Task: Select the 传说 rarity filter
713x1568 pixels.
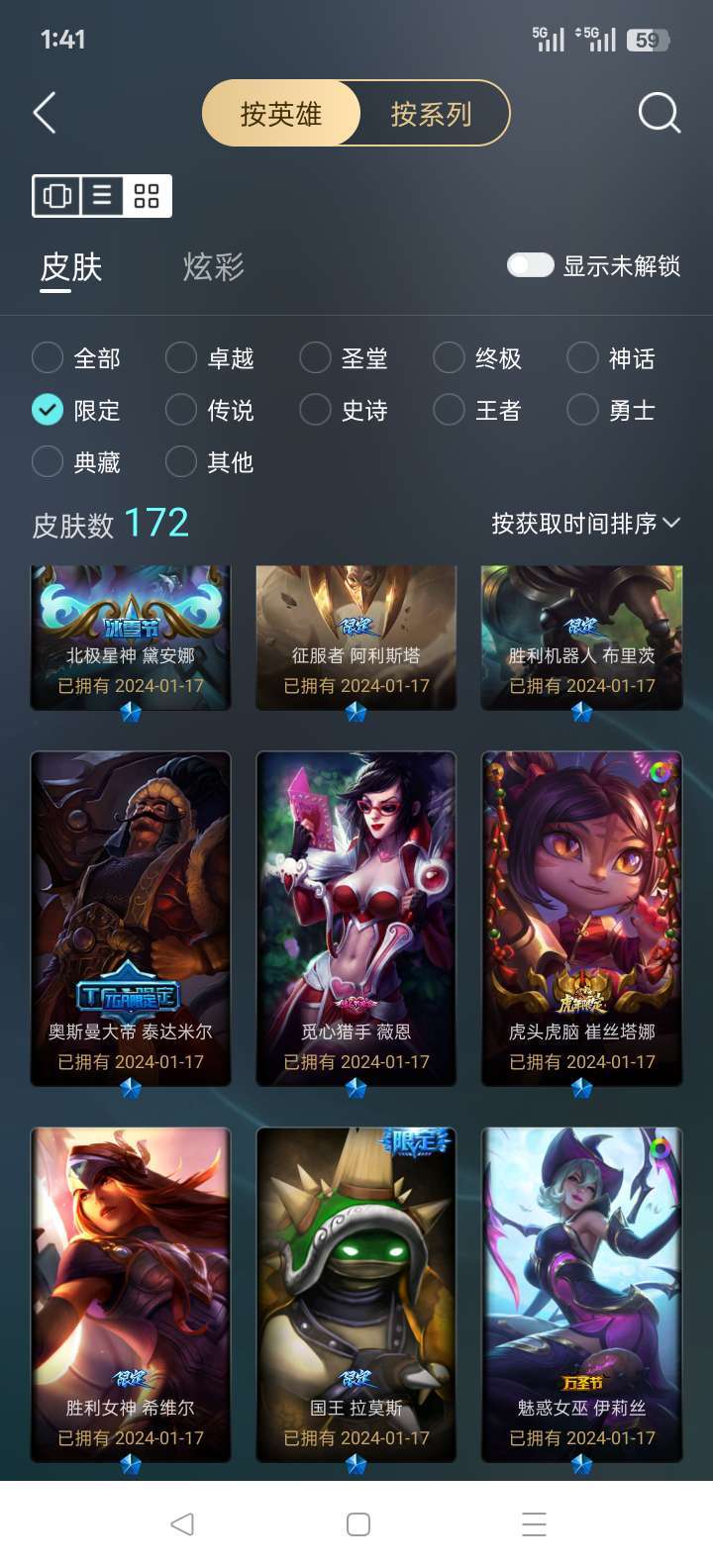Action: click(x=181, y=410)
